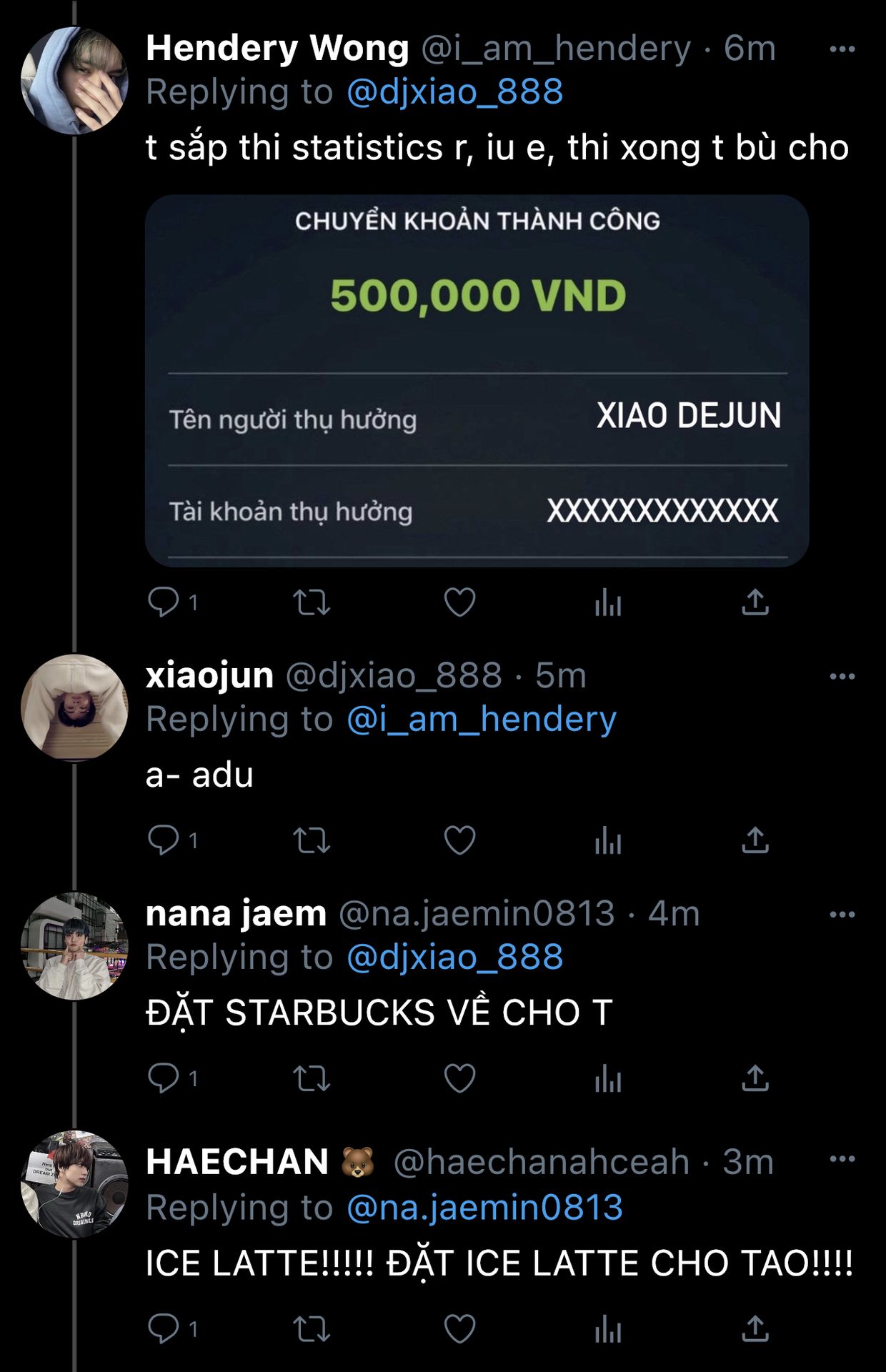Reply to Hendery Wong's tweet

click(x=164, y=602)
